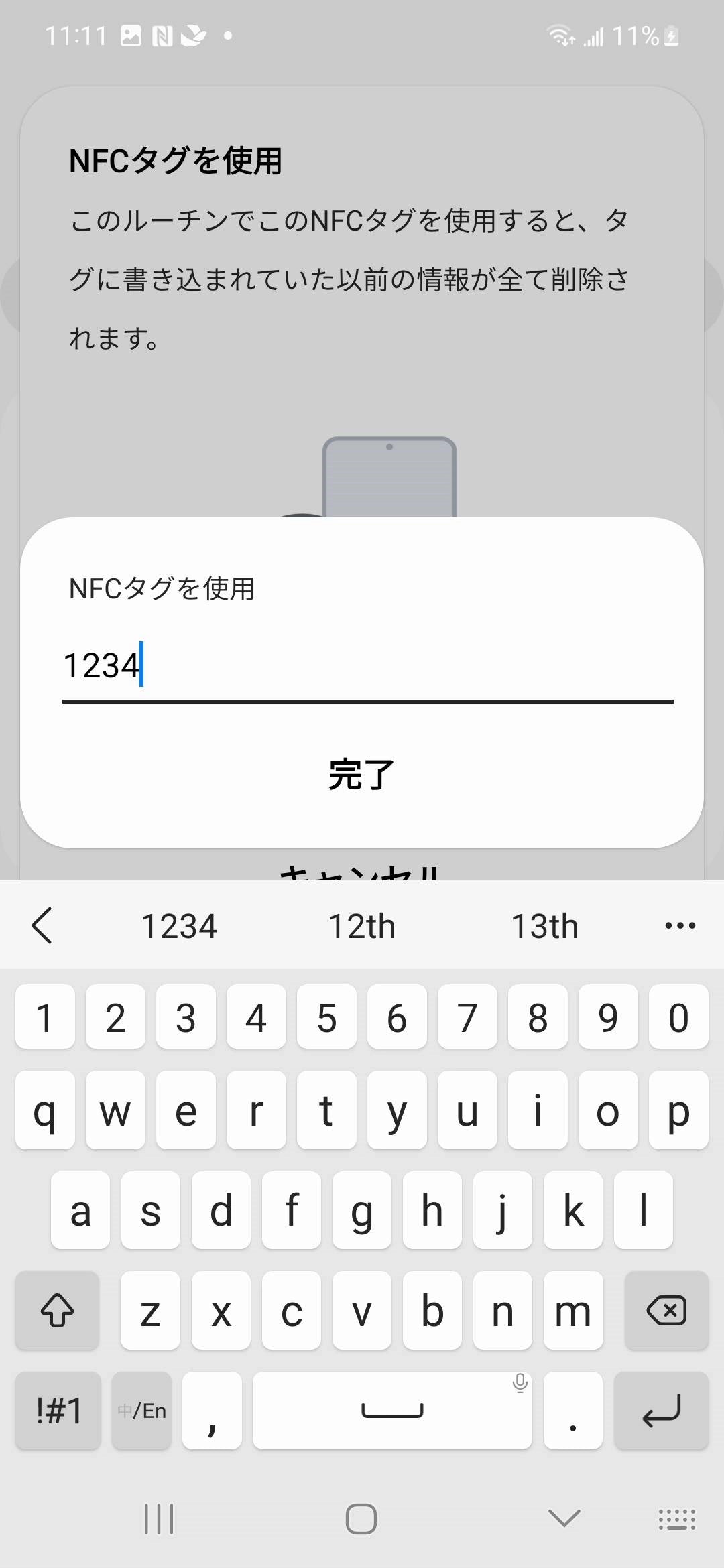Viewport: 724px width, 1568px height.
Task: Delete a character with backspace key
Action: point(666,1310)
